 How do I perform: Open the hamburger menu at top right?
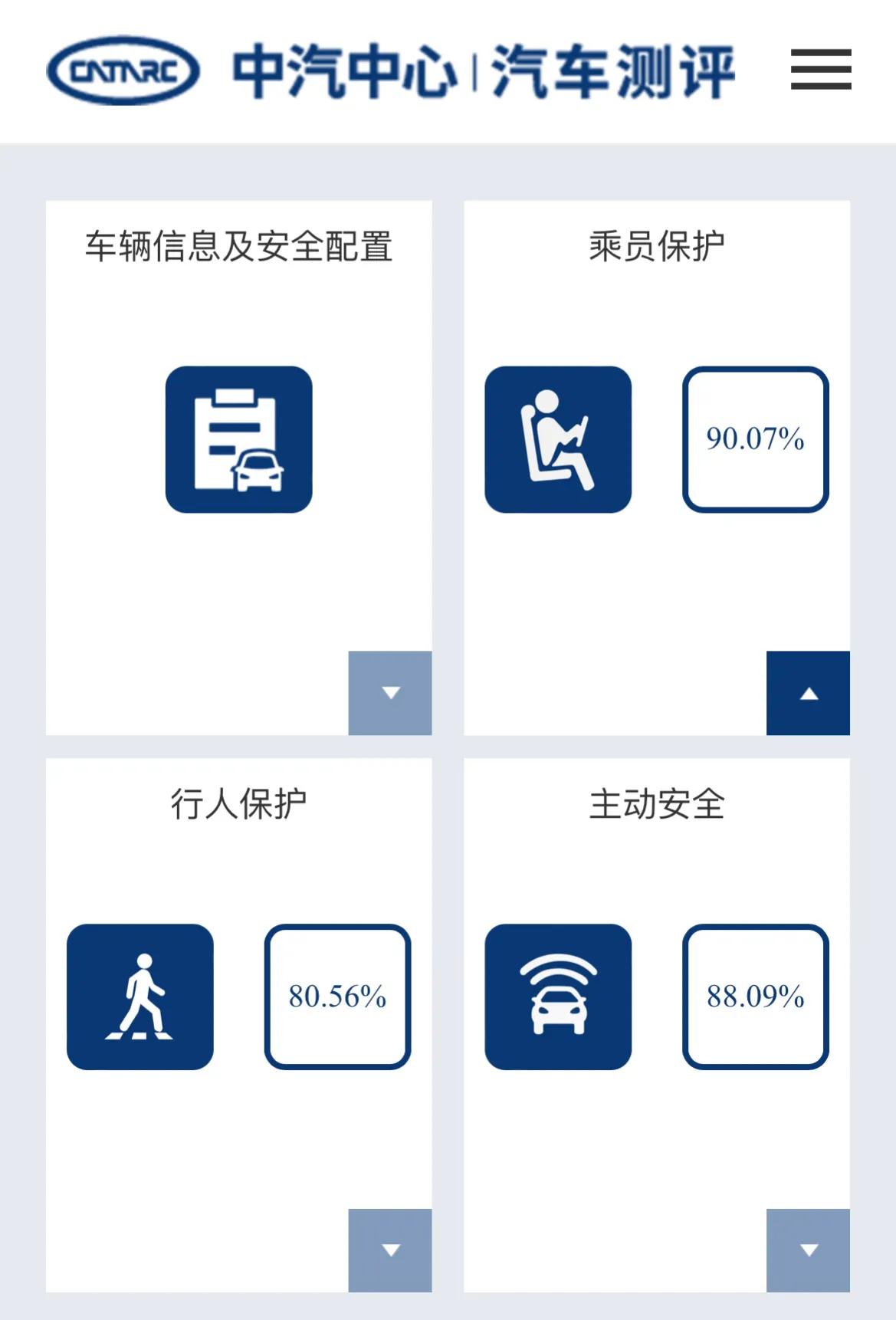coord(821,70)
